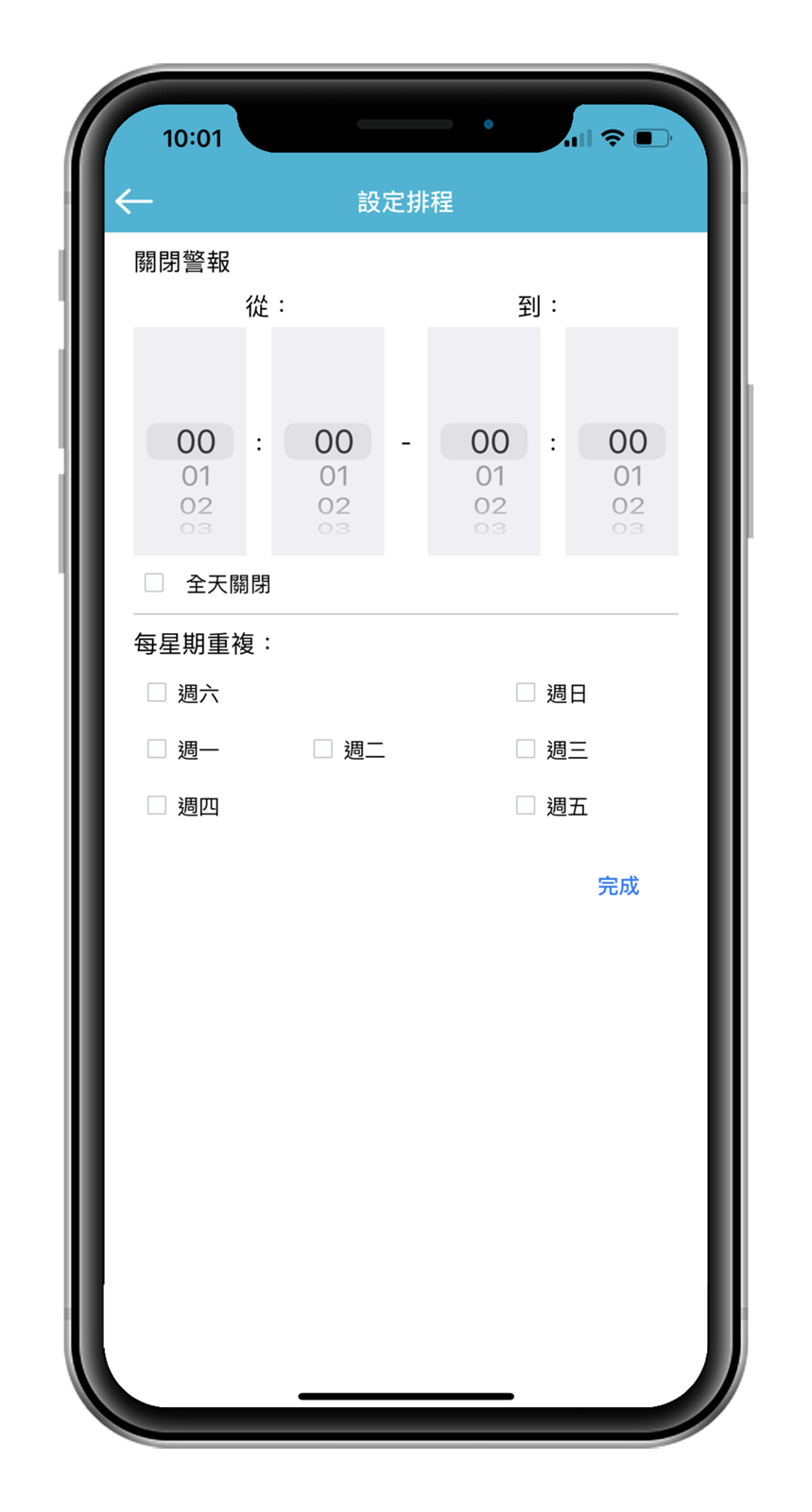Tap 01 in the 到 hour picker
The width and height of the screenshot is (812, 1512).
tap(490, 475)
